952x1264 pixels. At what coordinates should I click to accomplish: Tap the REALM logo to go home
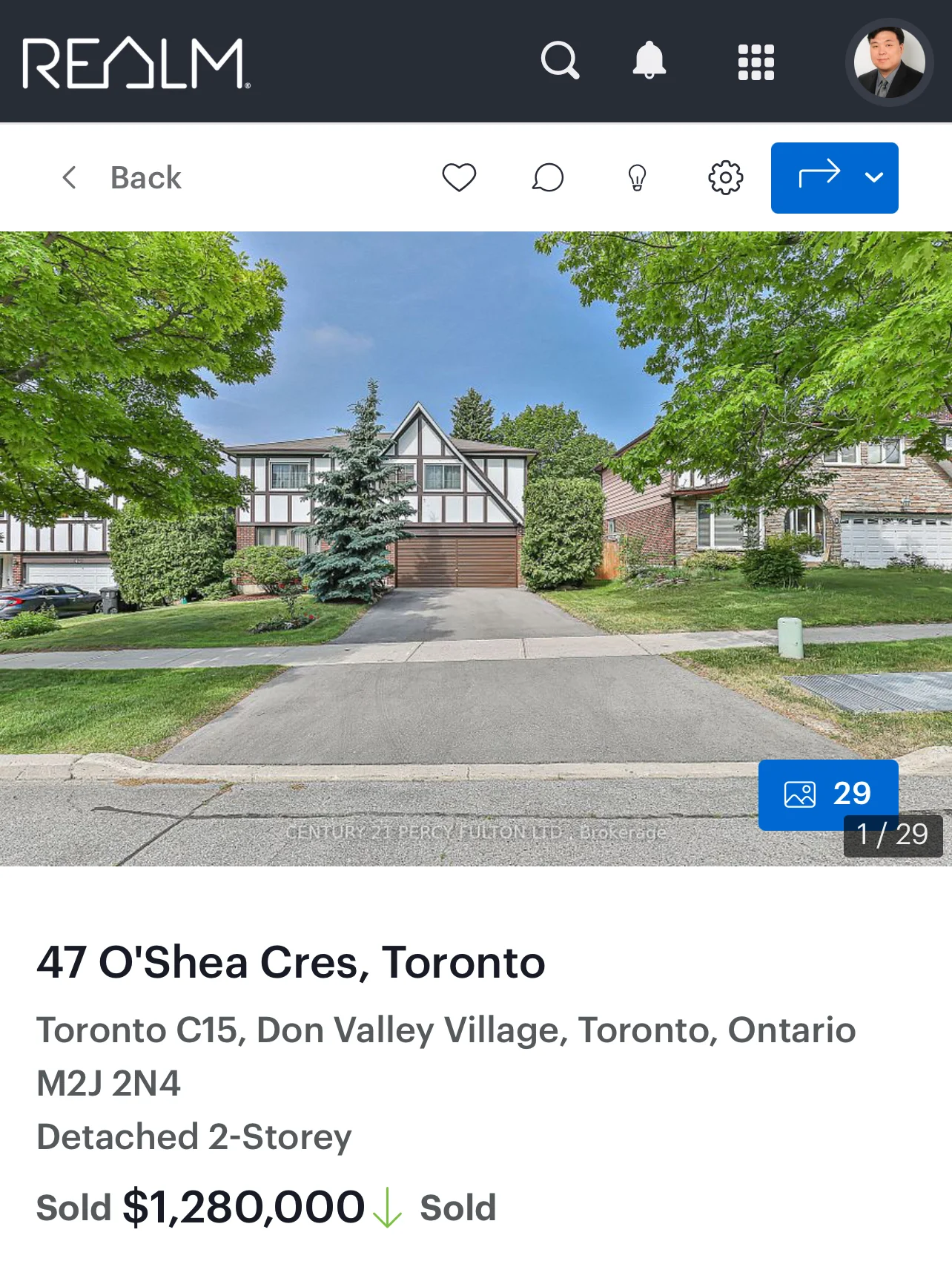coord(136,63)
